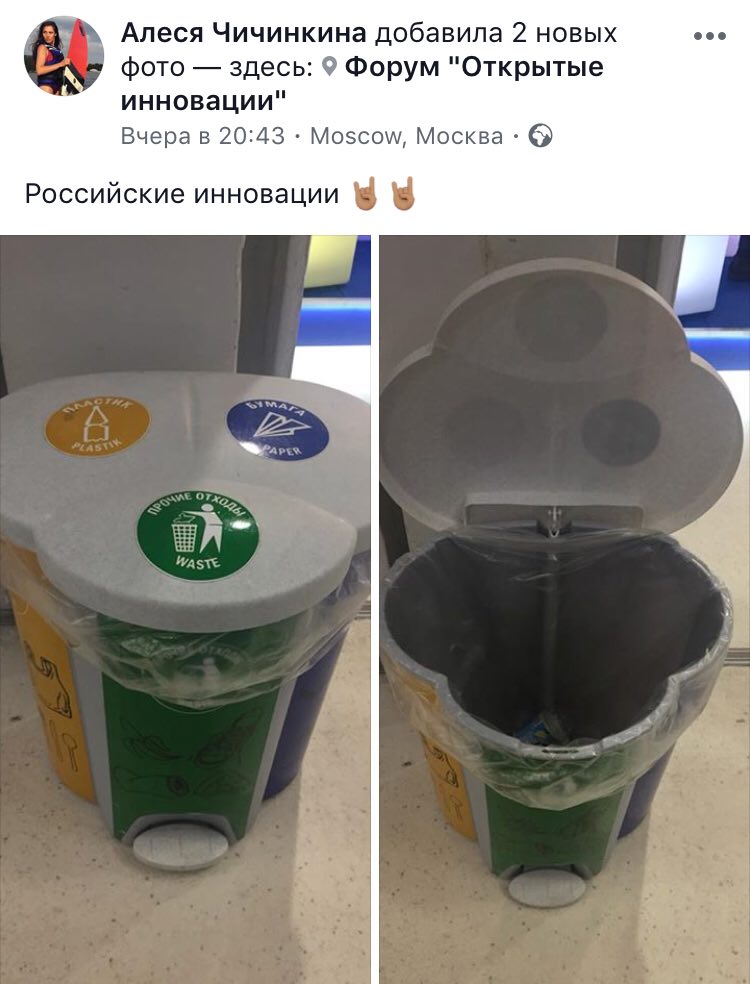Screen dimensions: 750x984
Task: View photo of closed recycling bin lid
Action: click(x=186, y=610)
